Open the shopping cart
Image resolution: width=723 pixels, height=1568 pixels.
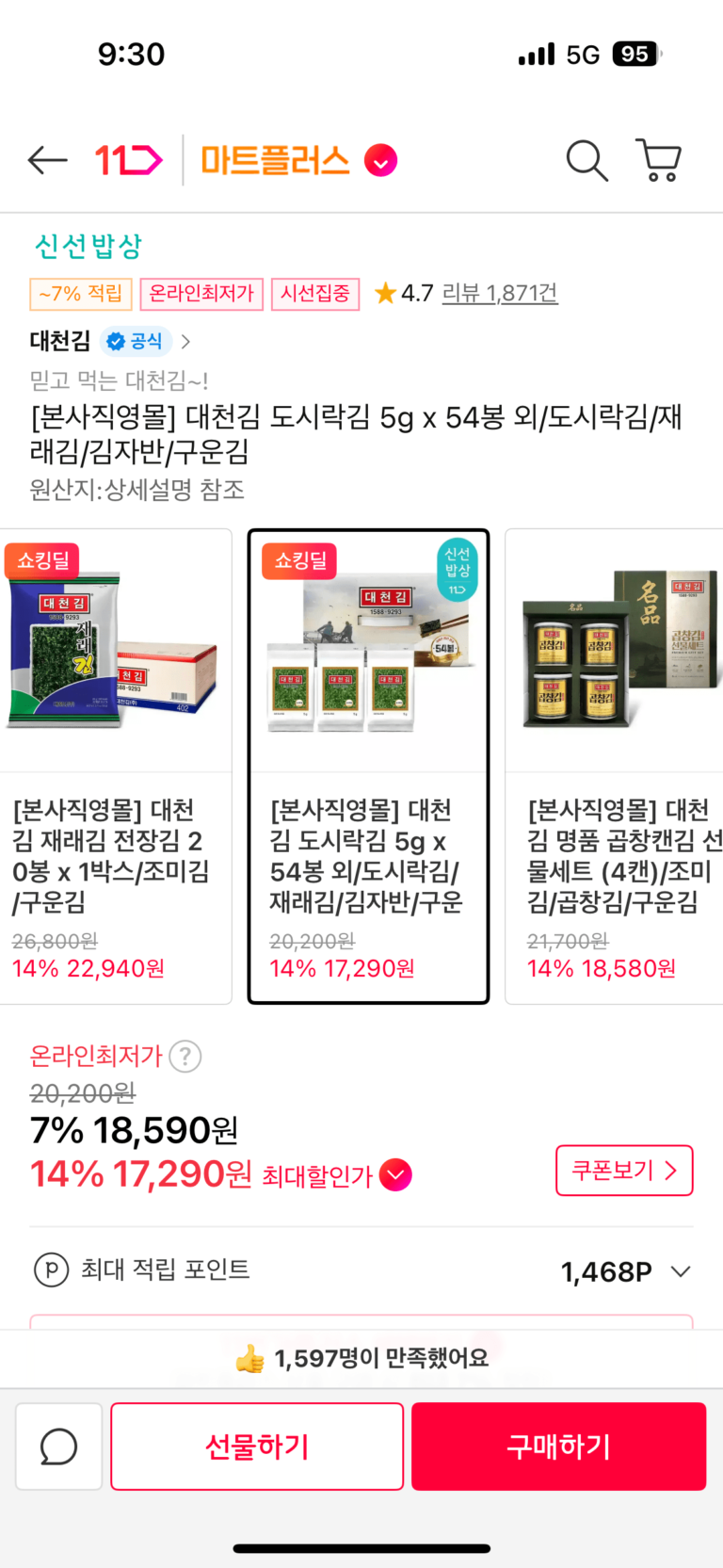point(659,161)
